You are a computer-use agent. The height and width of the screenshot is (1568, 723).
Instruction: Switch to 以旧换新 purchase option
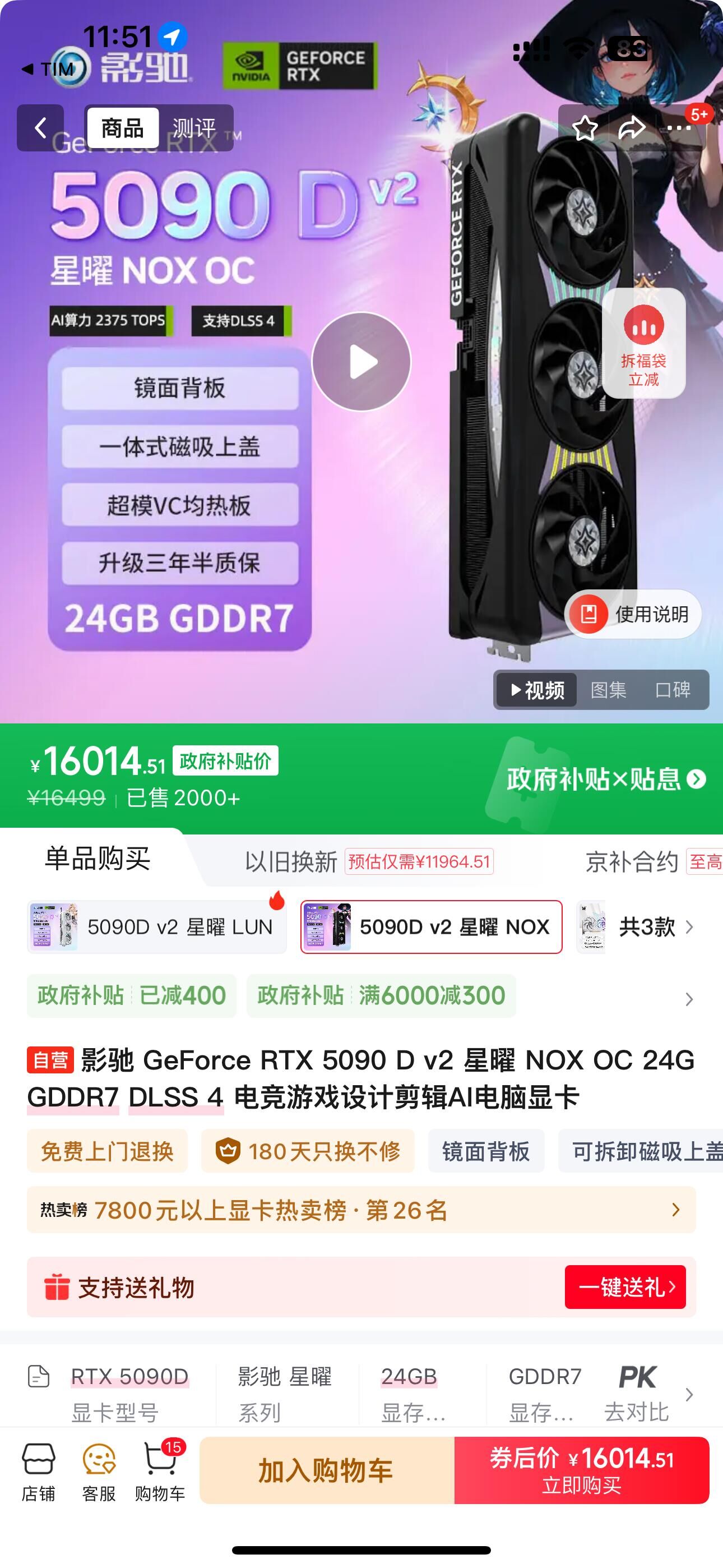point(291,861)
